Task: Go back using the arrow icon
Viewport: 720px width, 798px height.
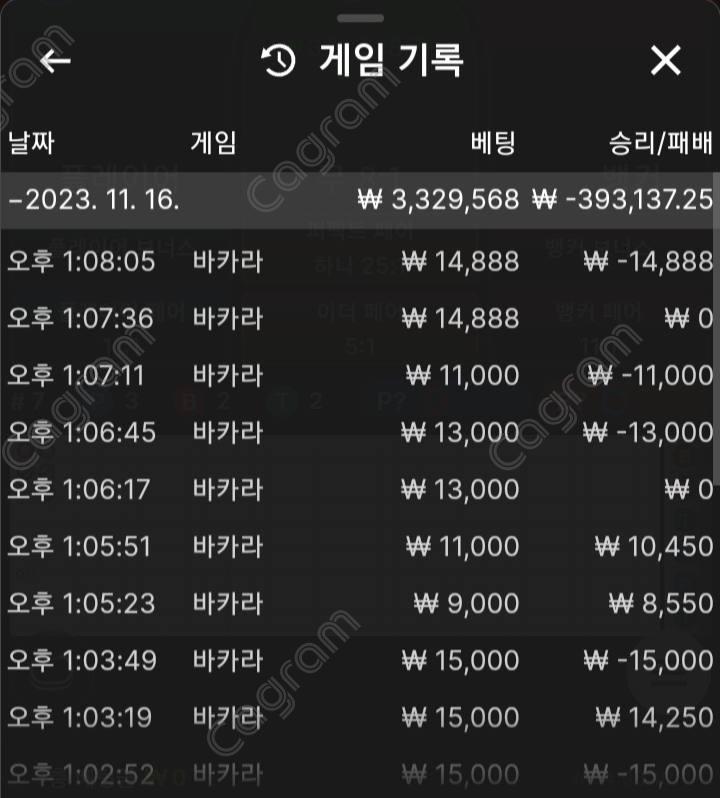Action: click(x=55, y=61)
